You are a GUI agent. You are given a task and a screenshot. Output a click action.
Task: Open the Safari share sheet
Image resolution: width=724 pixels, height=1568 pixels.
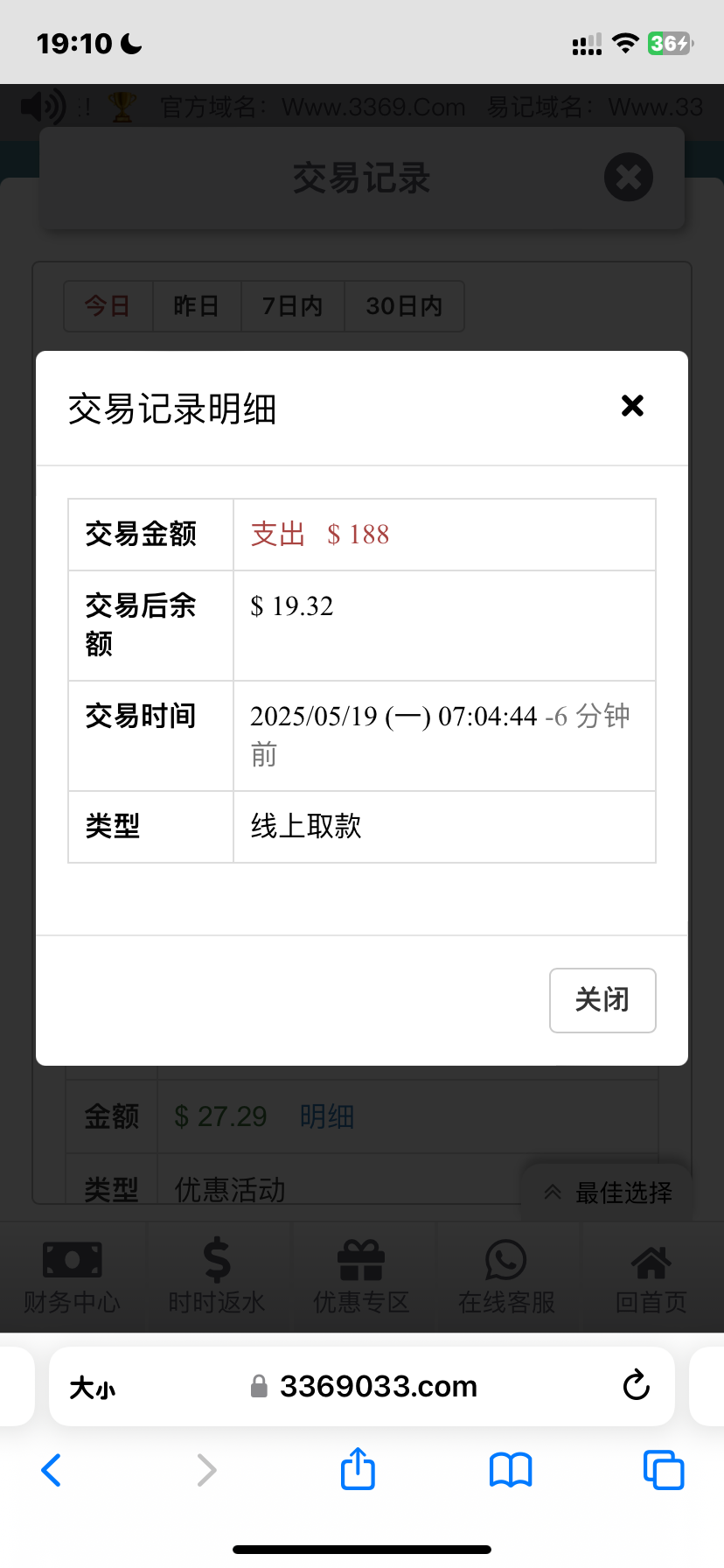click(358, 1468)
